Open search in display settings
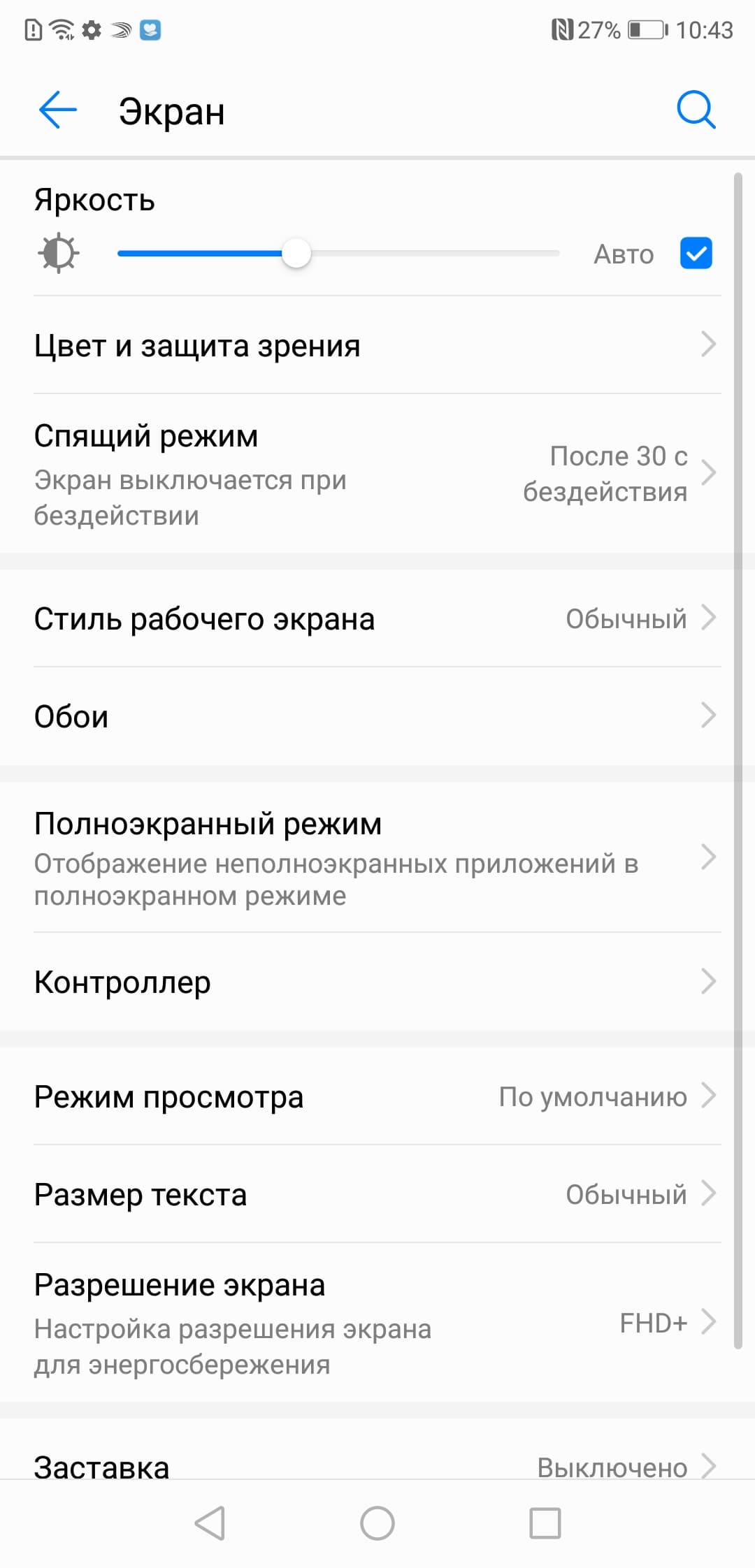The height and width of the screenshot is (1568, 755). click(696, 110)
